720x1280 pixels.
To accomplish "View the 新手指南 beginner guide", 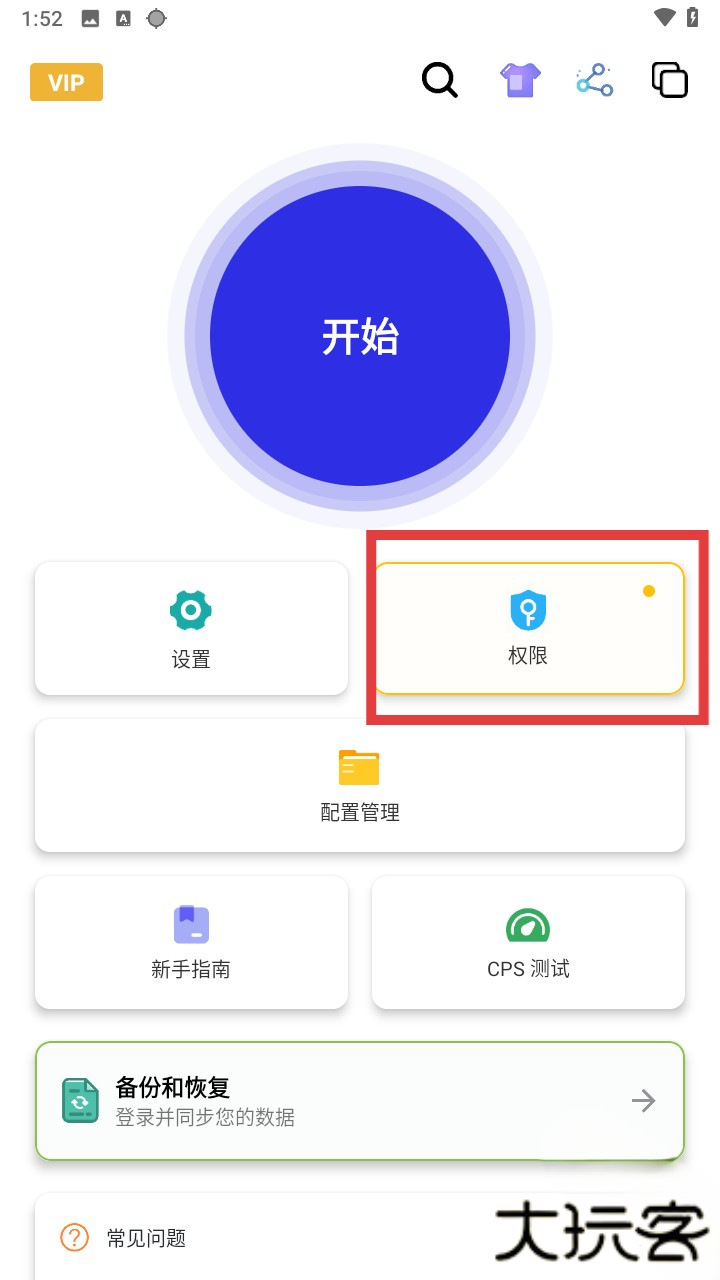I will pyautogui.click(x=191, y=942).
